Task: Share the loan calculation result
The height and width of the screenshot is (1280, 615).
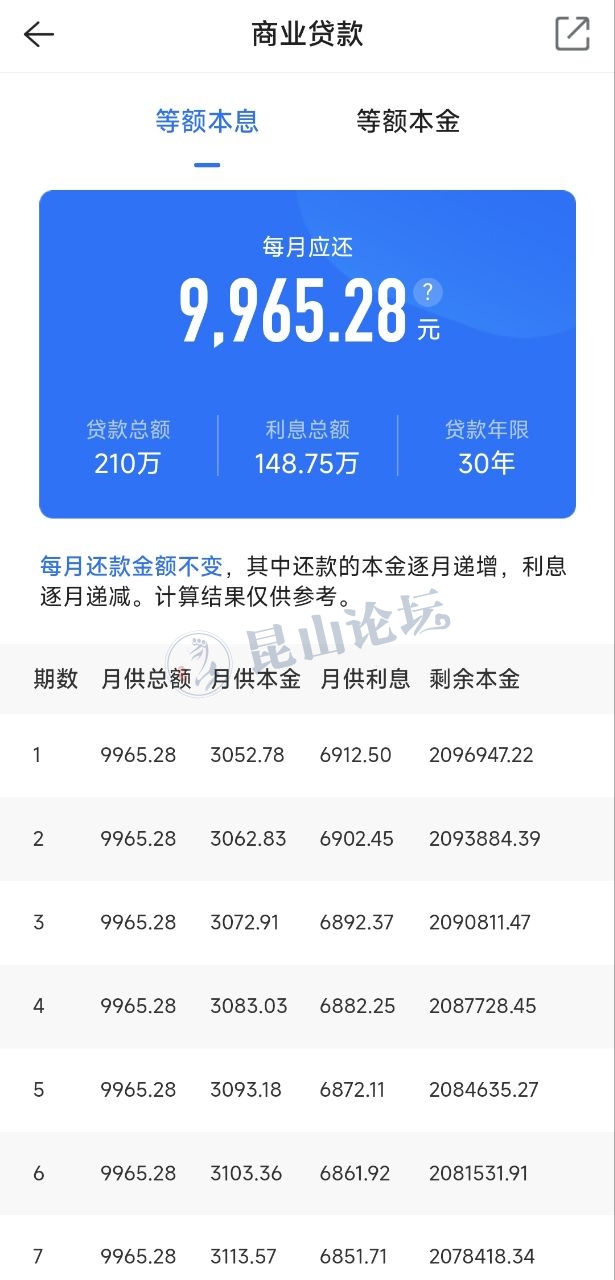Action: [x=572, y=34]
